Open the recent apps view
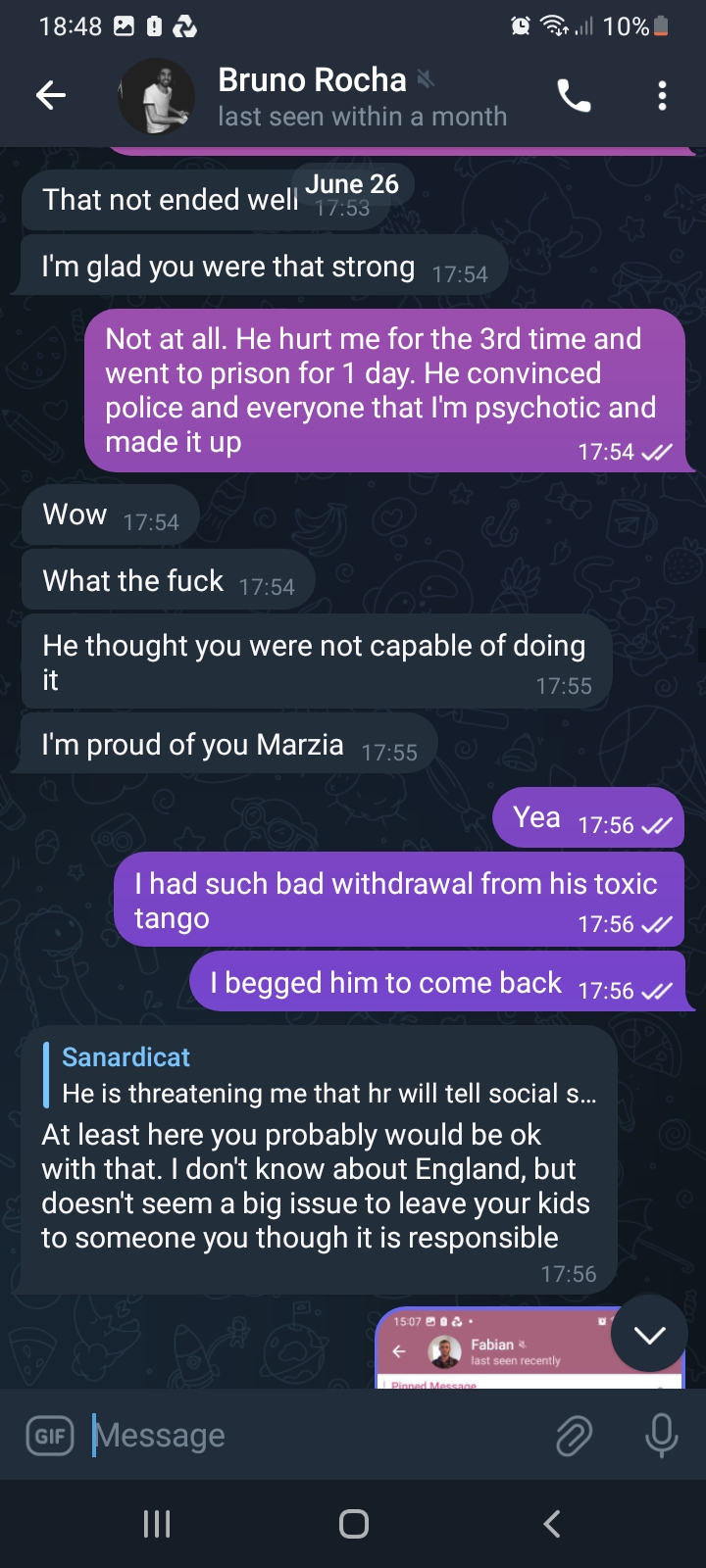Image resolution: width=706 pixels, height=1568 pixels. tap(157, 1523)
